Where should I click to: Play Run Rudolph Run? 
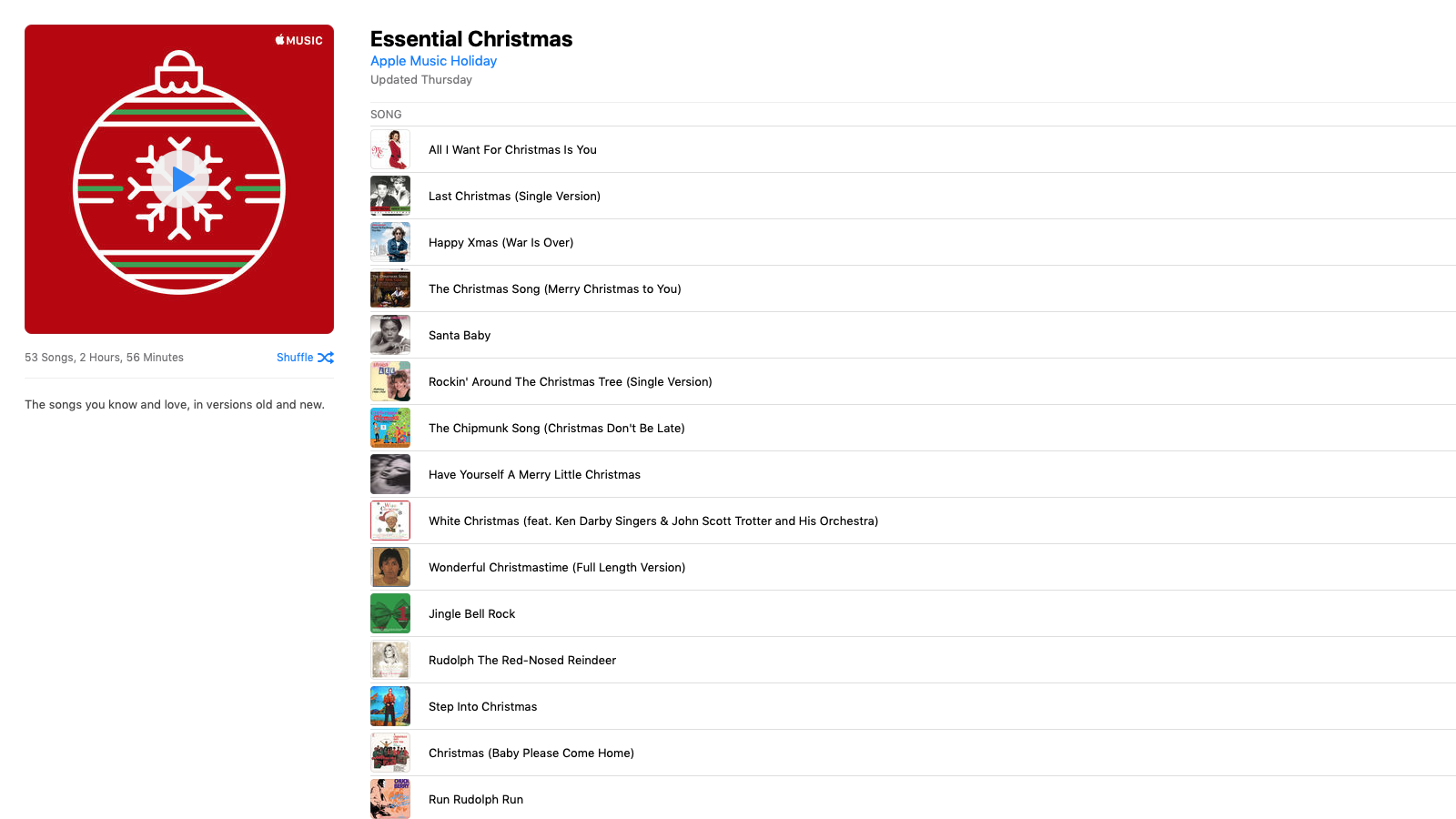click(x=475, y=800)
